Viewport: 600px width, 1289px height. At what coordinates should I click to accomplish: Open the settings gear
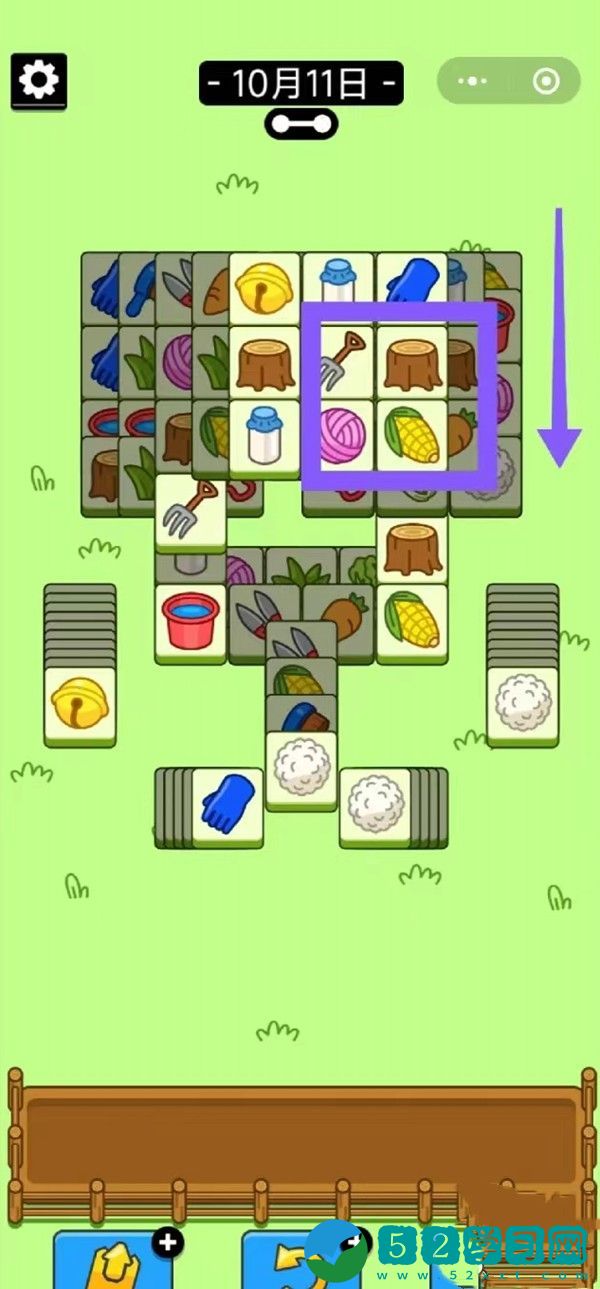[x=38, y=80]
